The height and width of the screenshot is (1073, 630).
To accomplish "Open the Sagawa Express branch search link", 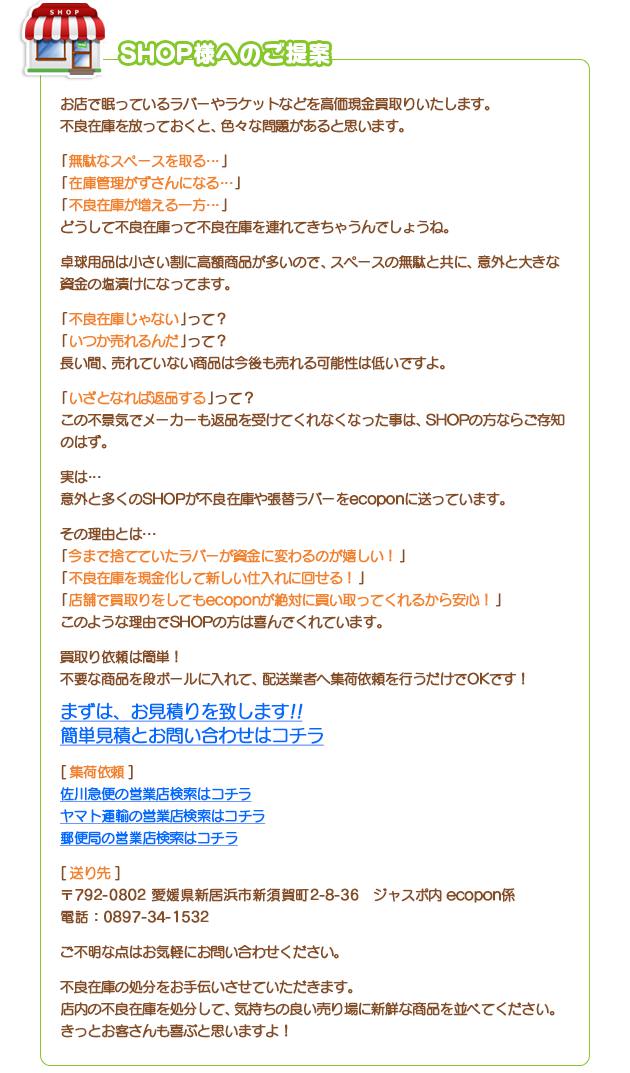I will [x=155, y=794].
